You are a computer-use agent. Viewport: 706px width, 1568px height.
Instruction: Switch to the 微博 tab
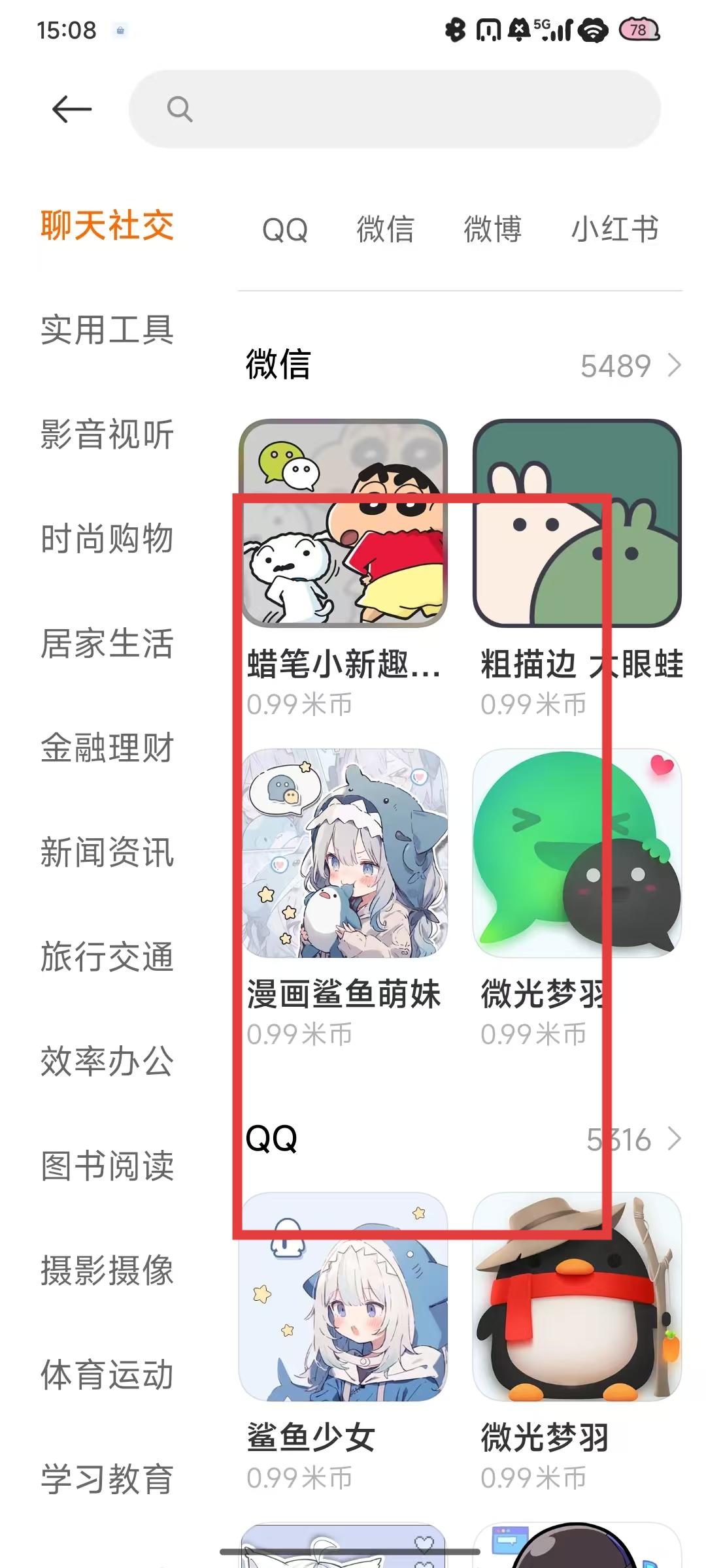492,230
